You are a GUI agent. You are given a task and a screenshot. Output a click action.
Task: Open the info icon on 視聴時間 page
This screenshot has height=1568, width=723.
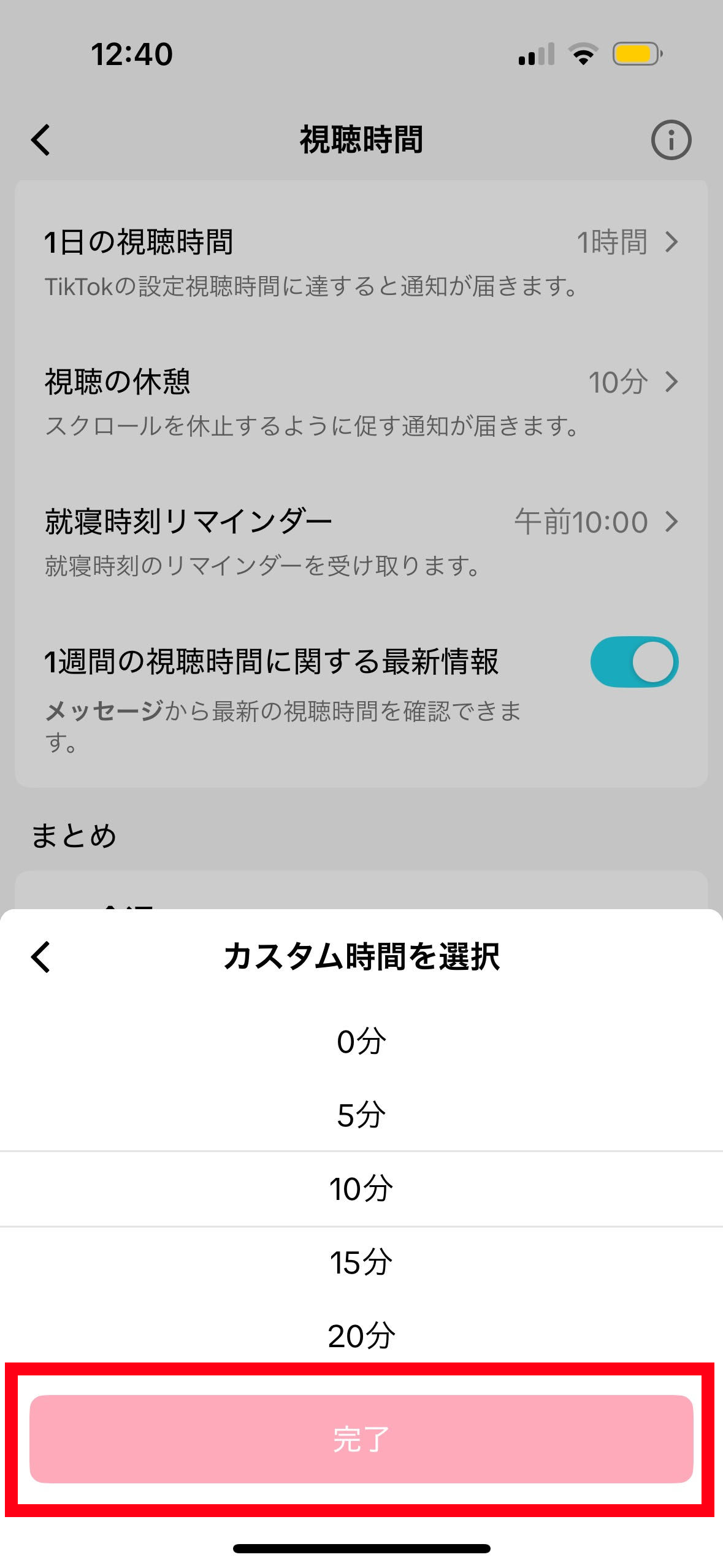coord(671,140)
